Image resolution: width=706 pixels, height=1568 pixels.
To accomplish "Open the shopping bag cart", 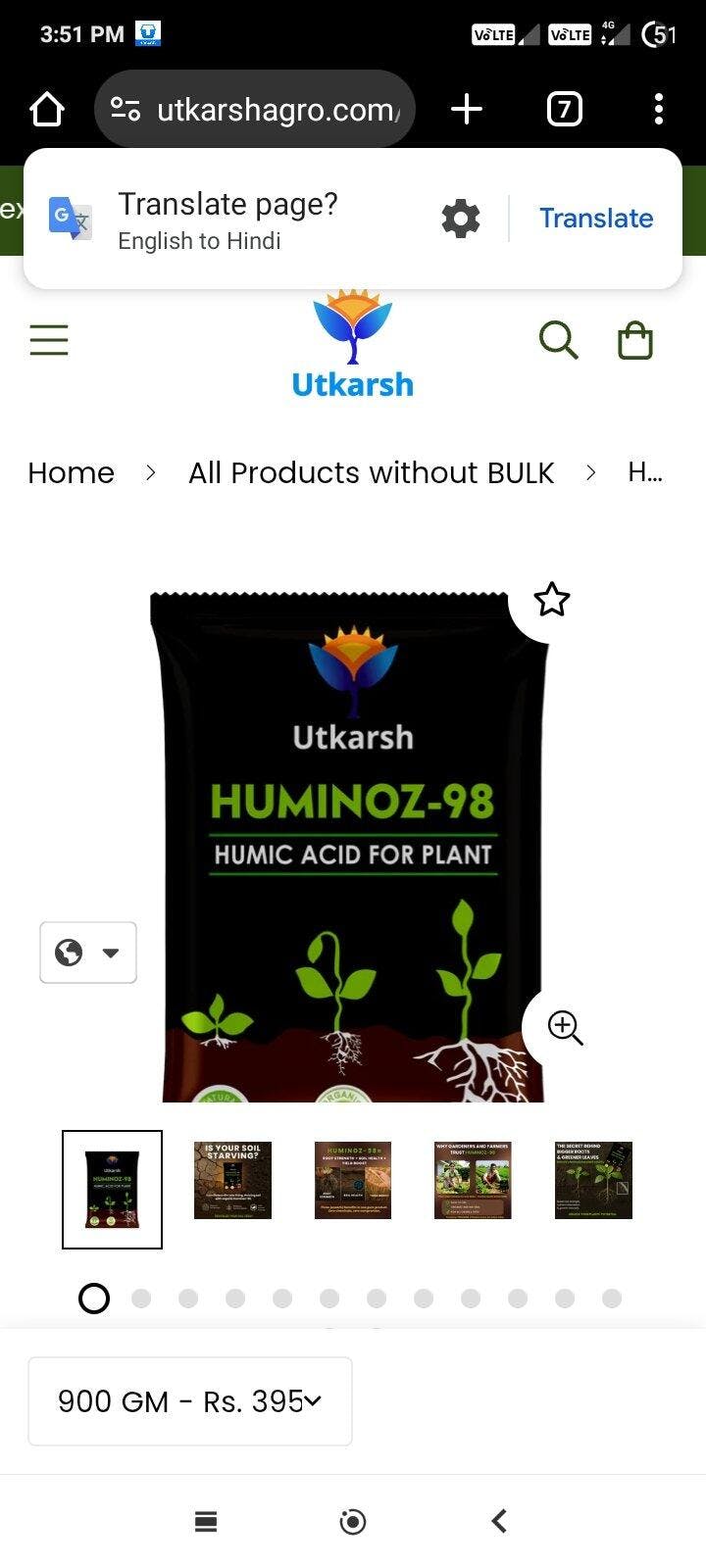I will [x=635, y=340].
